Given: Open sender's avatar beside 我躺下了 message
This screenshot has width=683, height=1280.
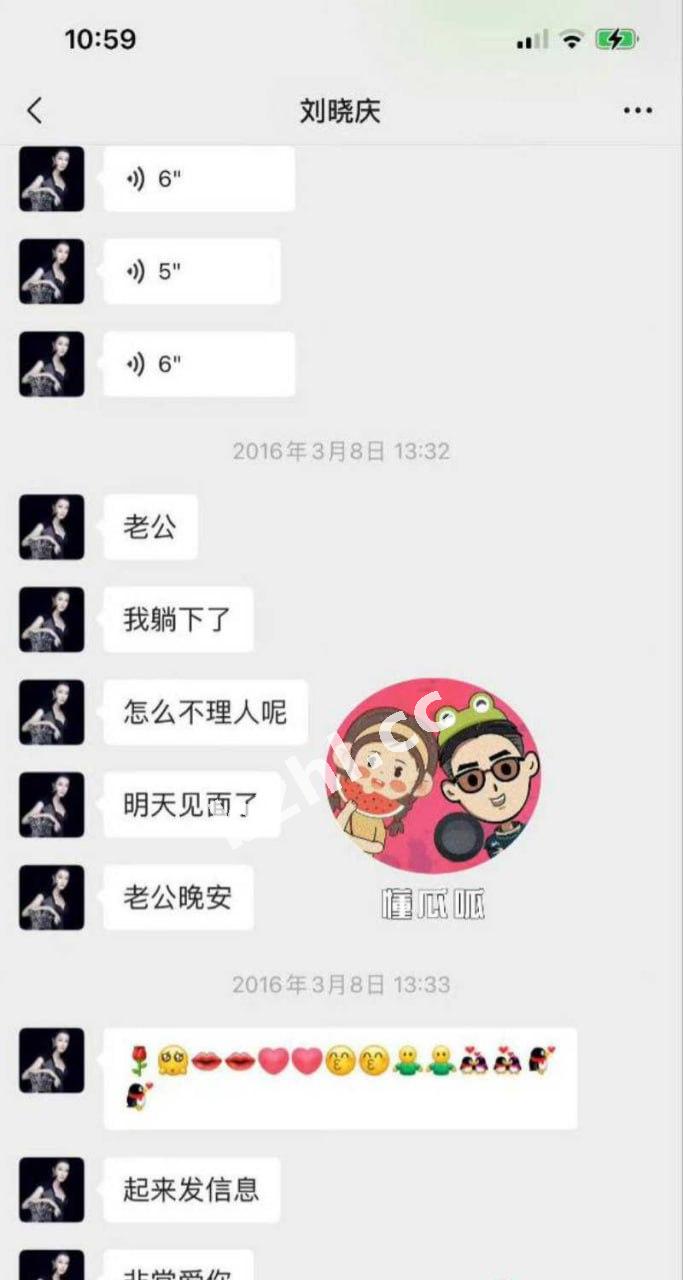Looking at the screenshot, I should tap(51, 619).
